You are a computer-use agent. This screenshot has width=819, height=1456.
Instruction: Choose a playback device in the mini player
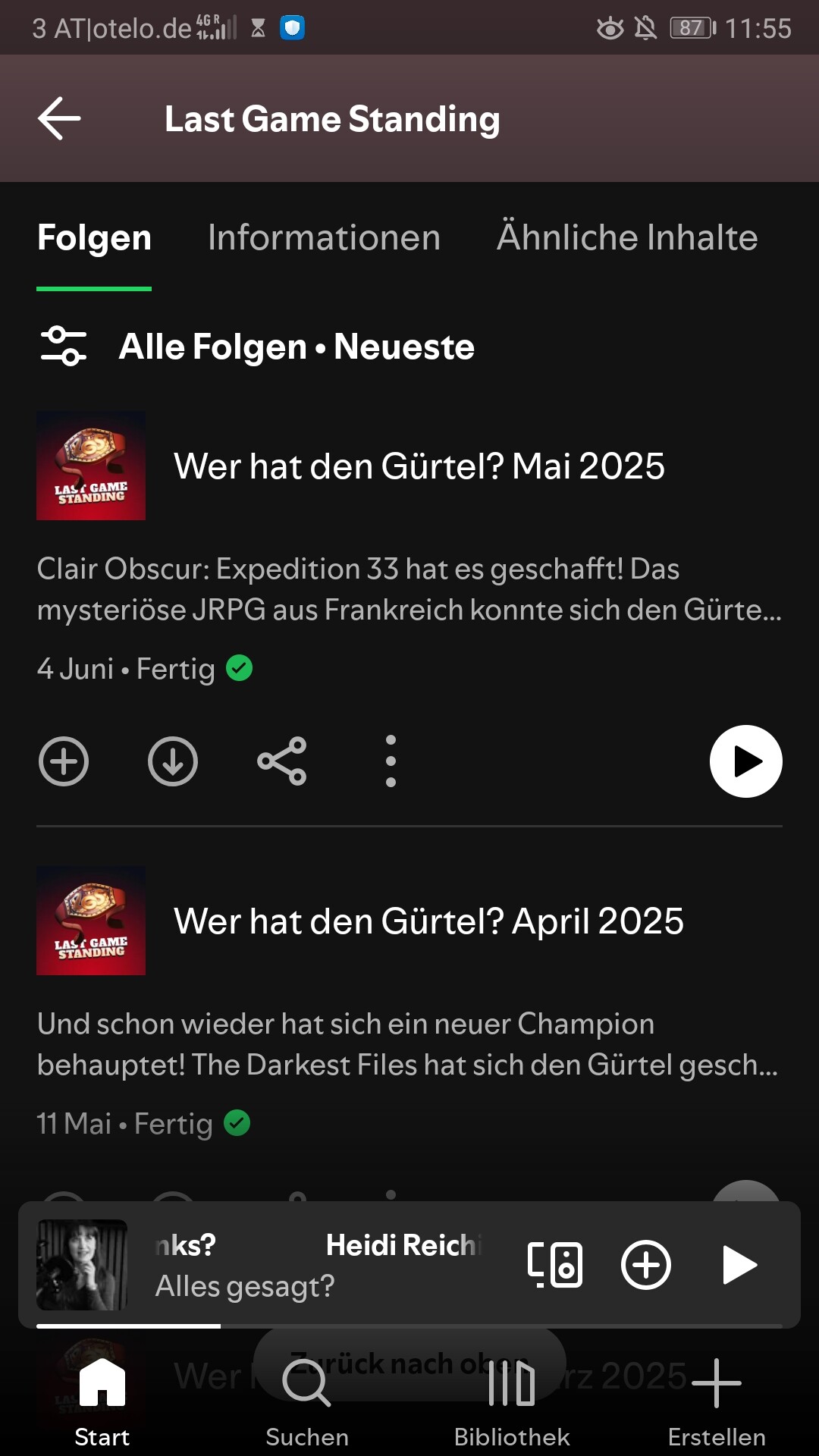(x=555, y=1265)
